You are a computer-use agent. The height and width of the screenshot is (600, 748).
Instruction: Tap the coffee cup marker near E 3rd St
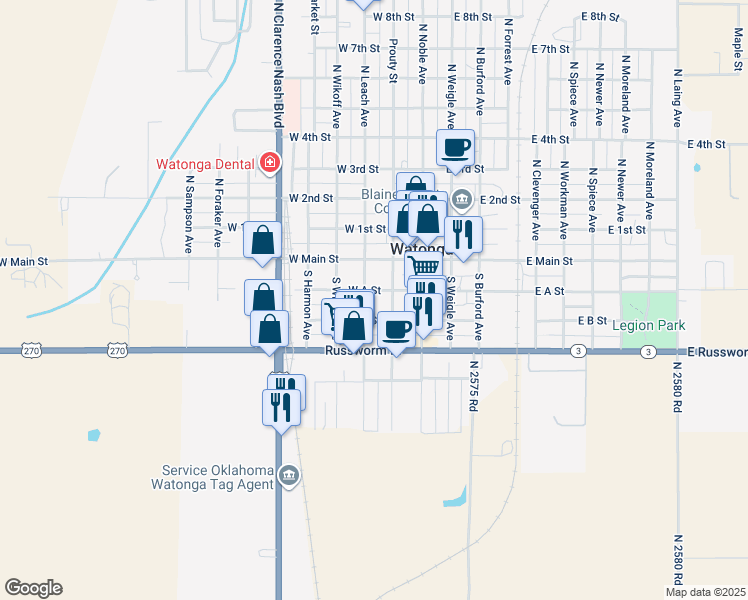click(456, 149)
